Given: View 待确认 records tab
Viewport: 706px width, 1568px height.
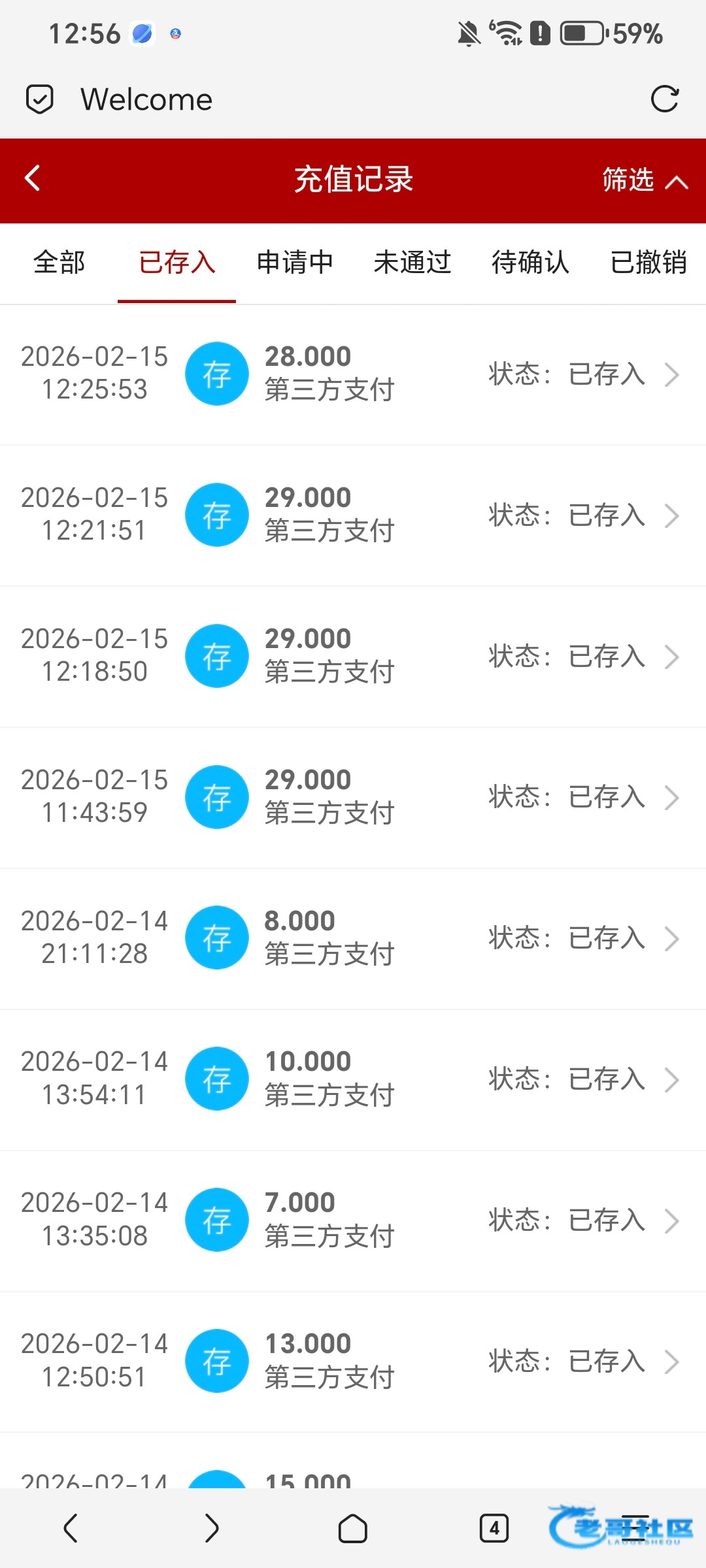Looking at the screenshot, I should [530, 263].
